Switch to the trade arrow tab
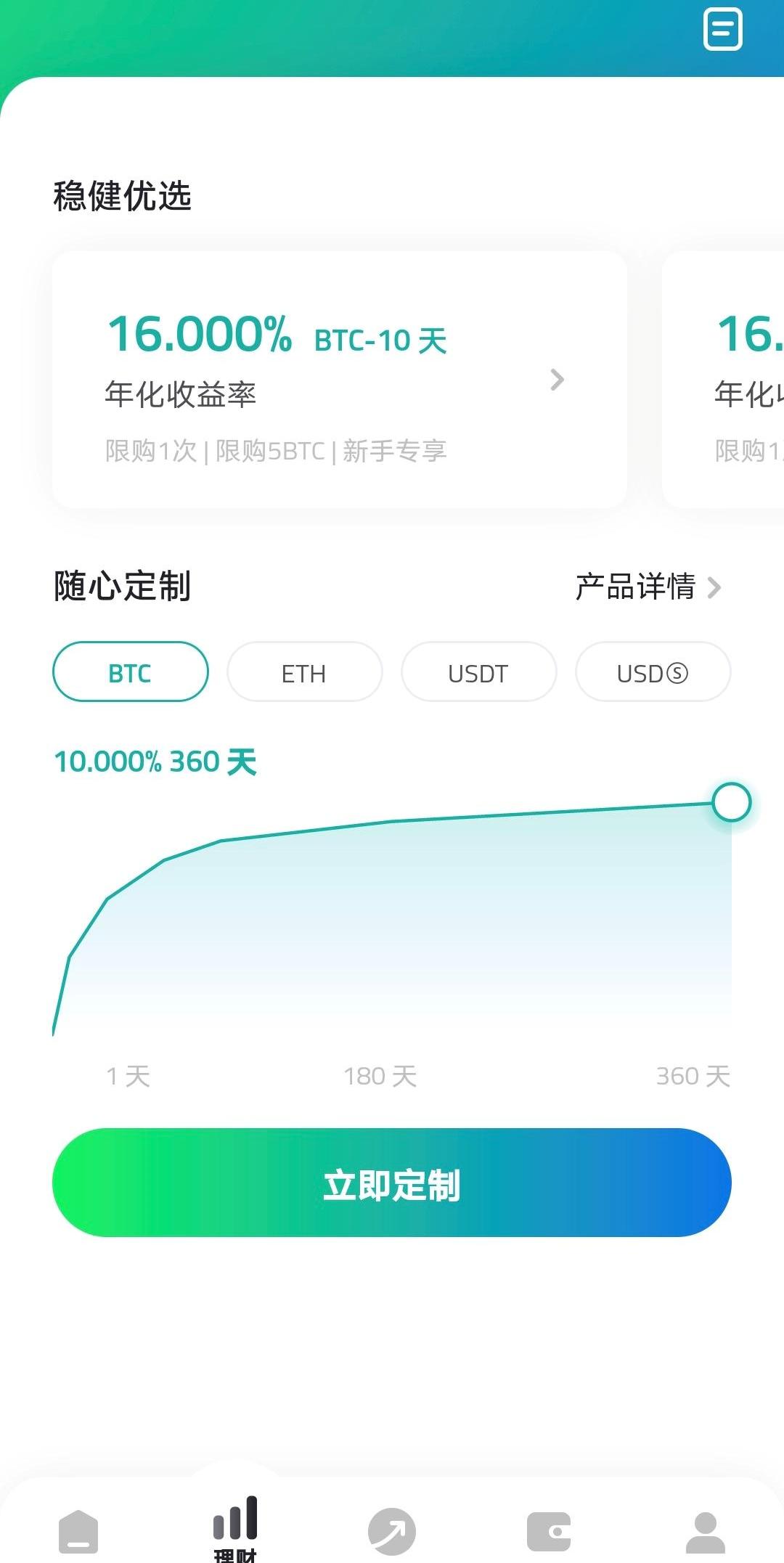This screenshot has width=784, height=1563. (x=392, y=1532)
